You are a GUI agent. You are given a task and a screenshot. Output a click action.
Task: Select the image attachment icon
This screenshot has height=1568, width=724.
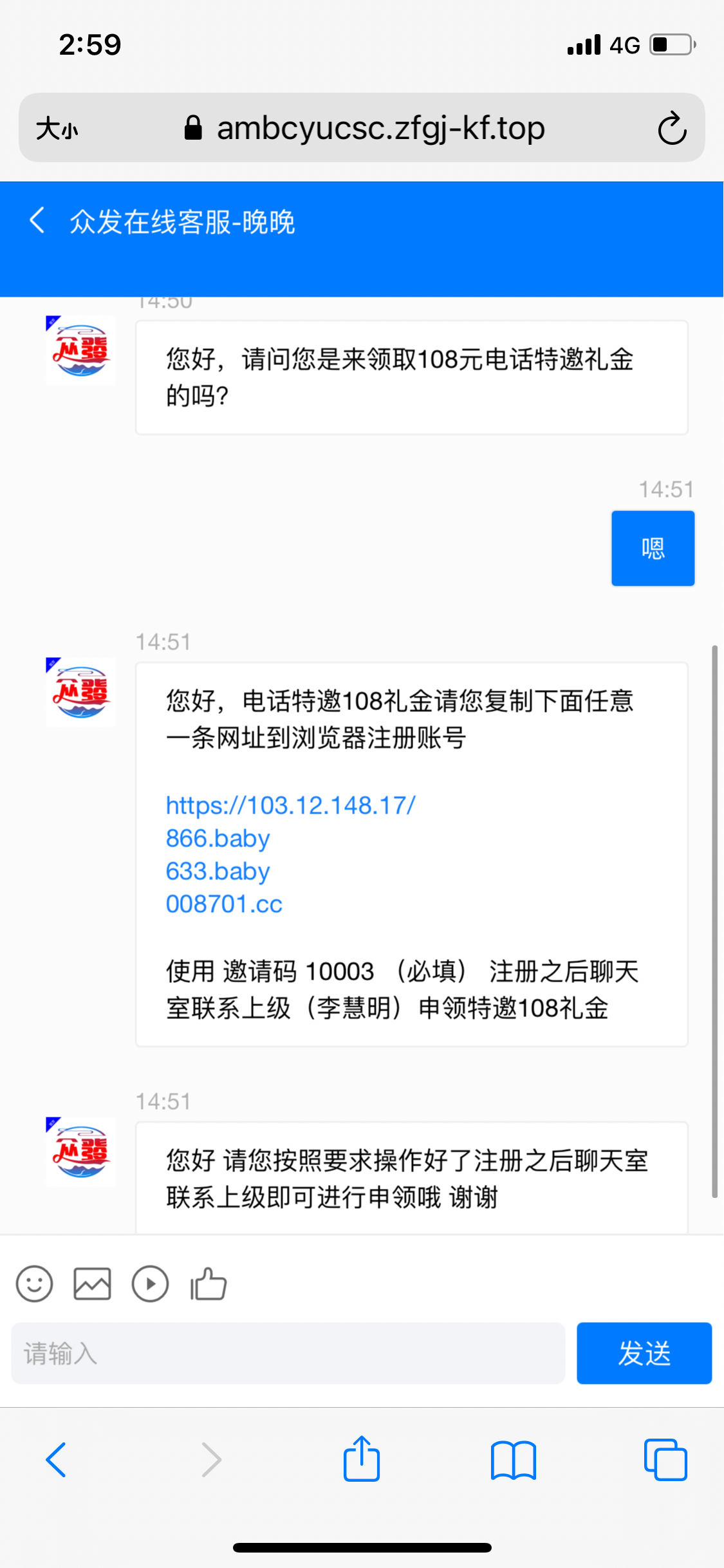pos(92,1283)
